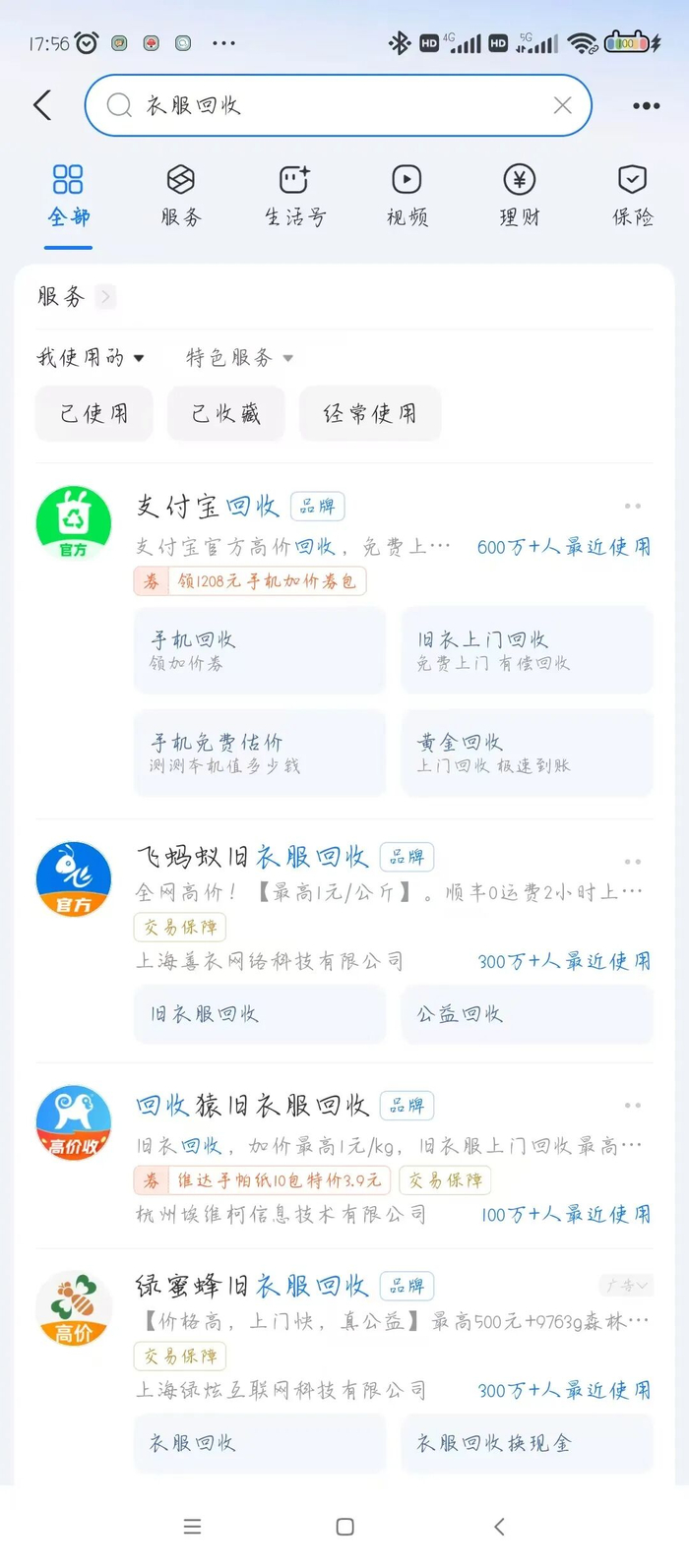Viewport: 689px width, 1568px height.
Task: Select the 经常使用 filter chip
Action: [370, 413]
